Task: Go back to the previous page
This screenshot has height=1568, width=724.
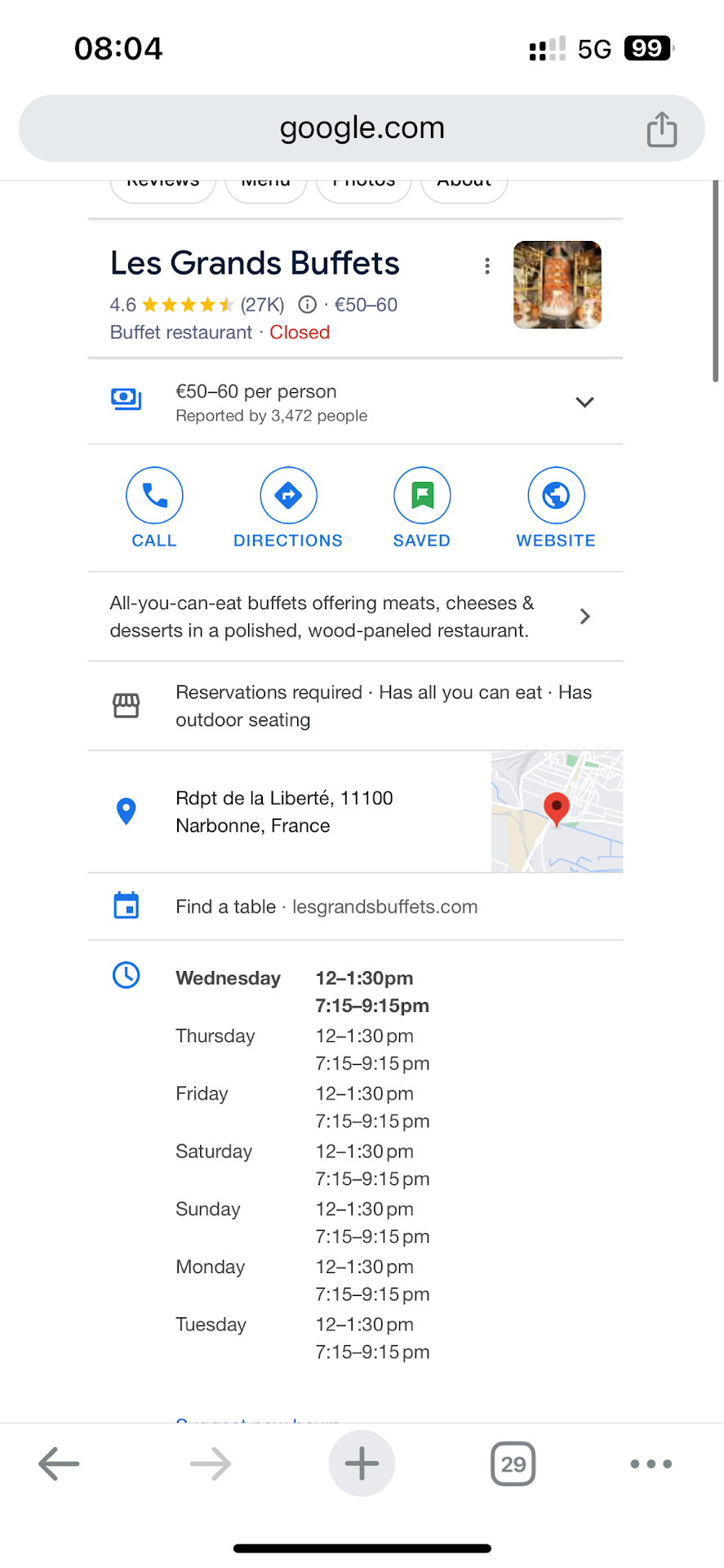Action: (59, 1463)
